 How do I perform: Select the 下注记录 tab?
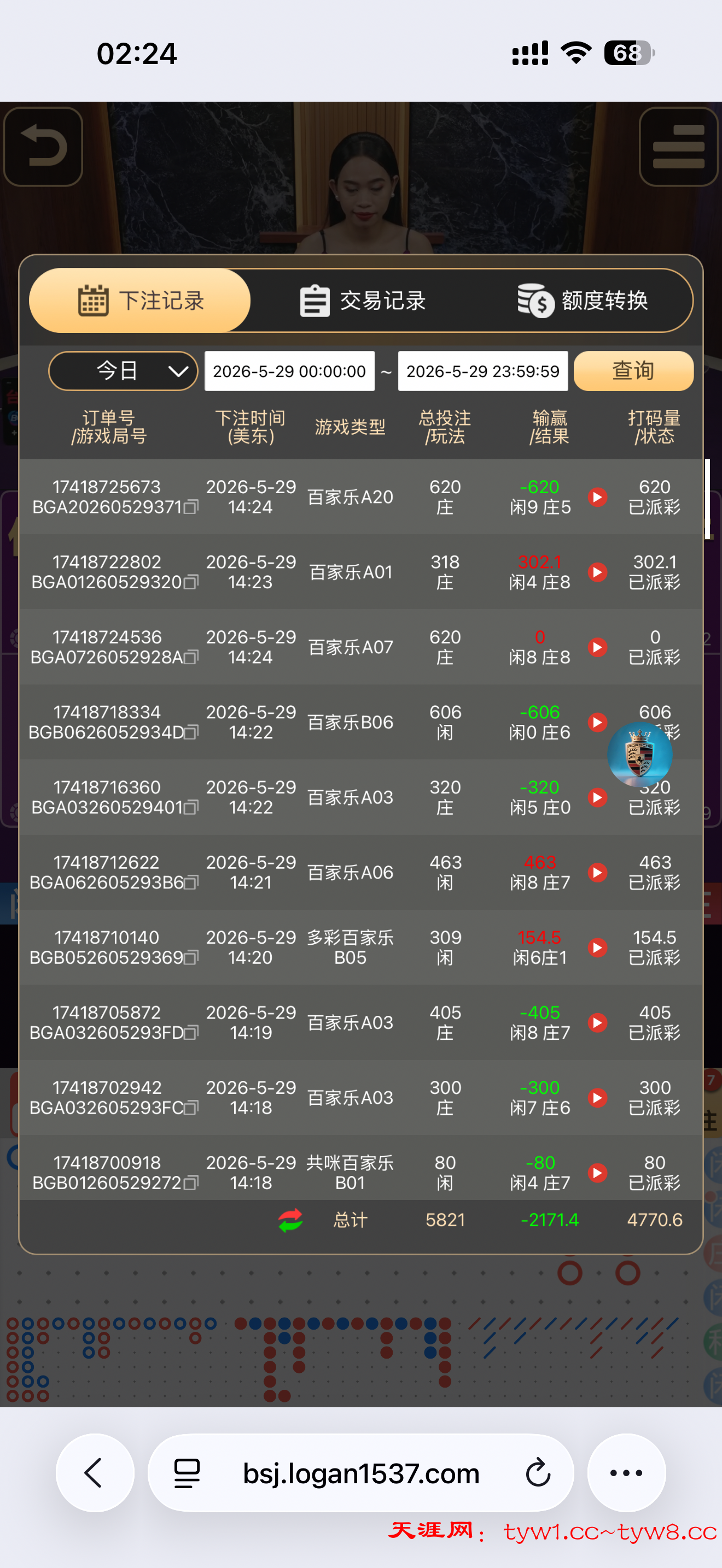point(140,301)
